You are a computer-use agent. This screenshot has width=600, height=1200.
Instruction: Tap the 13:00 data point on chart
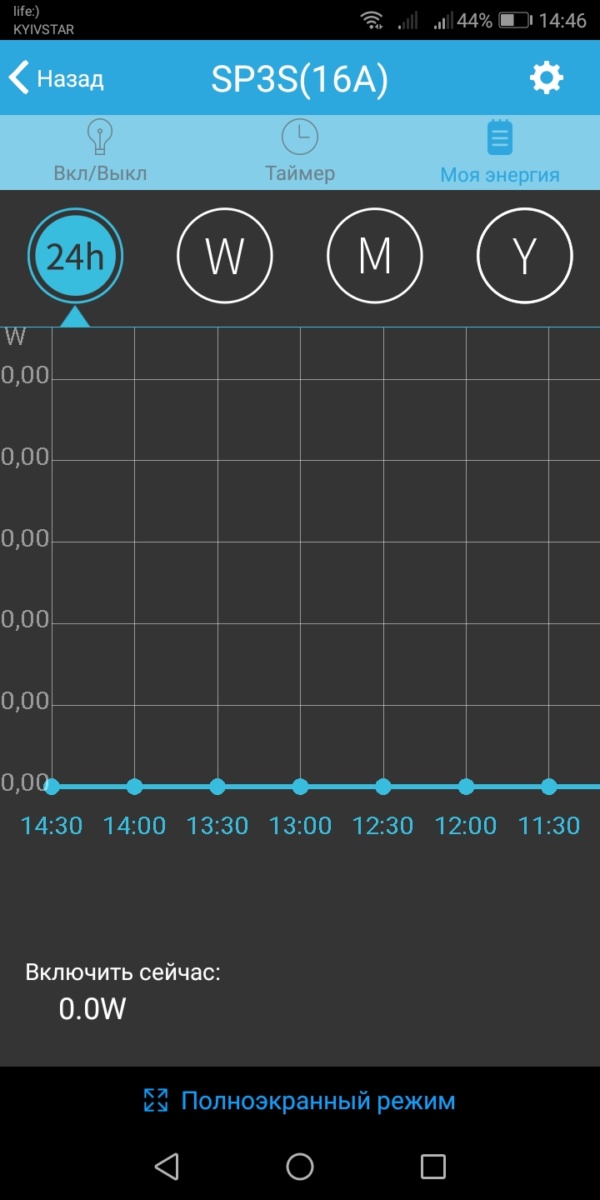tap(300, 787)
